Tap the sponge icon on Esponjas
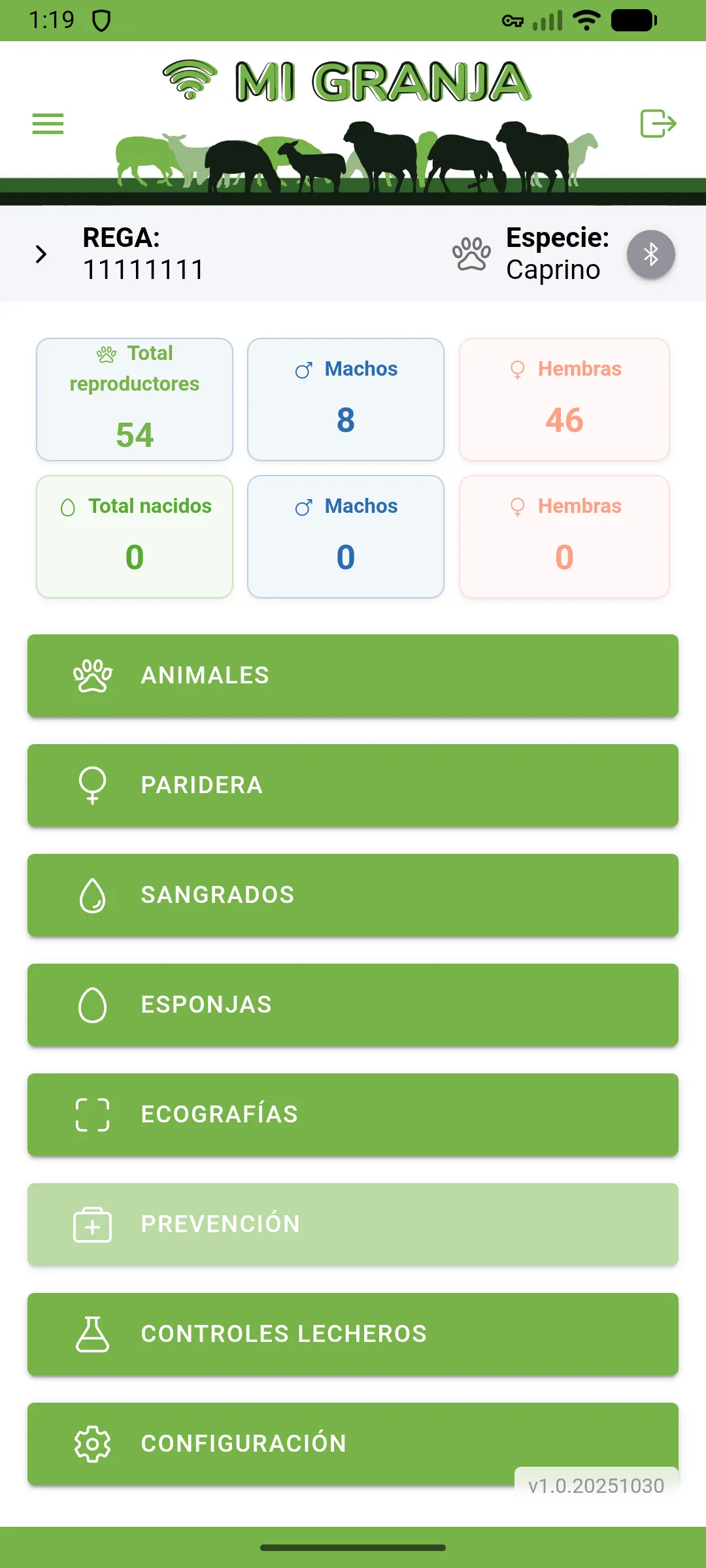706x1568 pixels. pos(92,1005)
